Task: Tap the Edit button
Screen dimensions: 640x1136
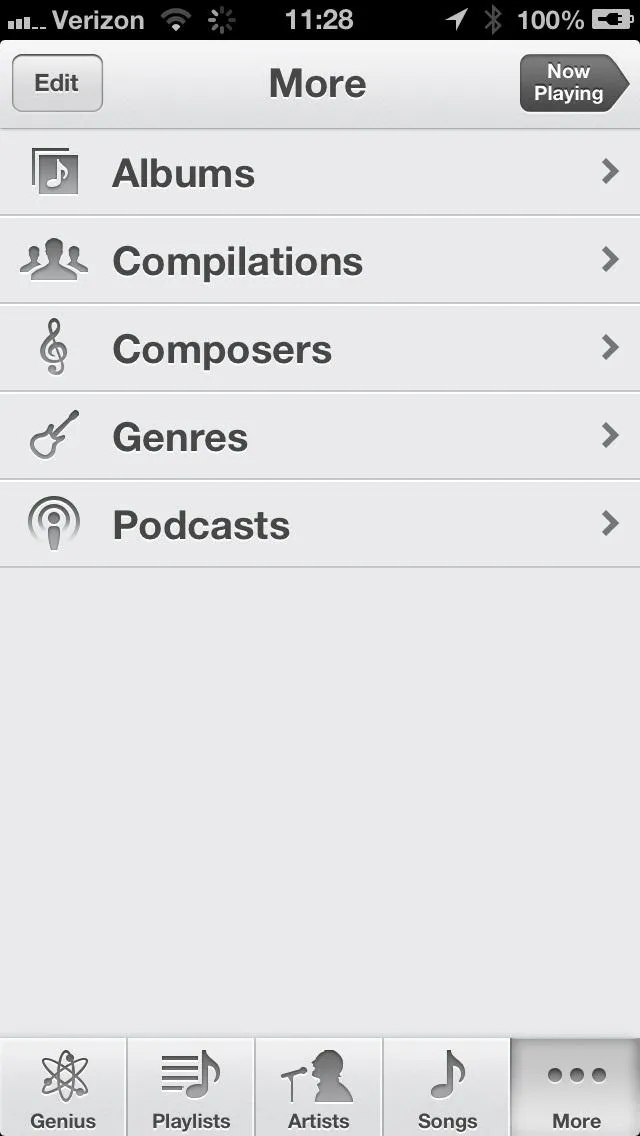Action: (x=57, y=83)
